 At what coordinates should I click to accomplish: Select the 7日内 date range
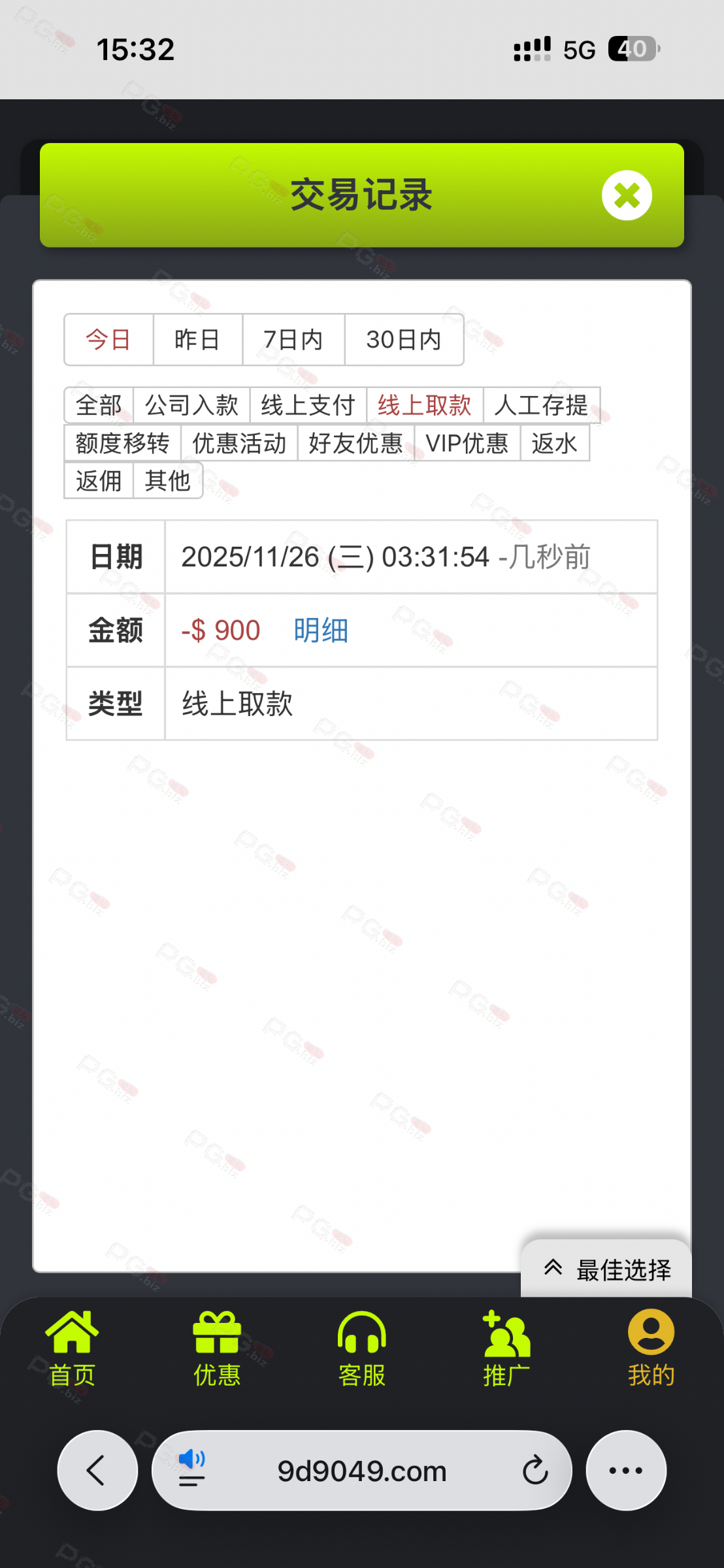pos(293,340)
